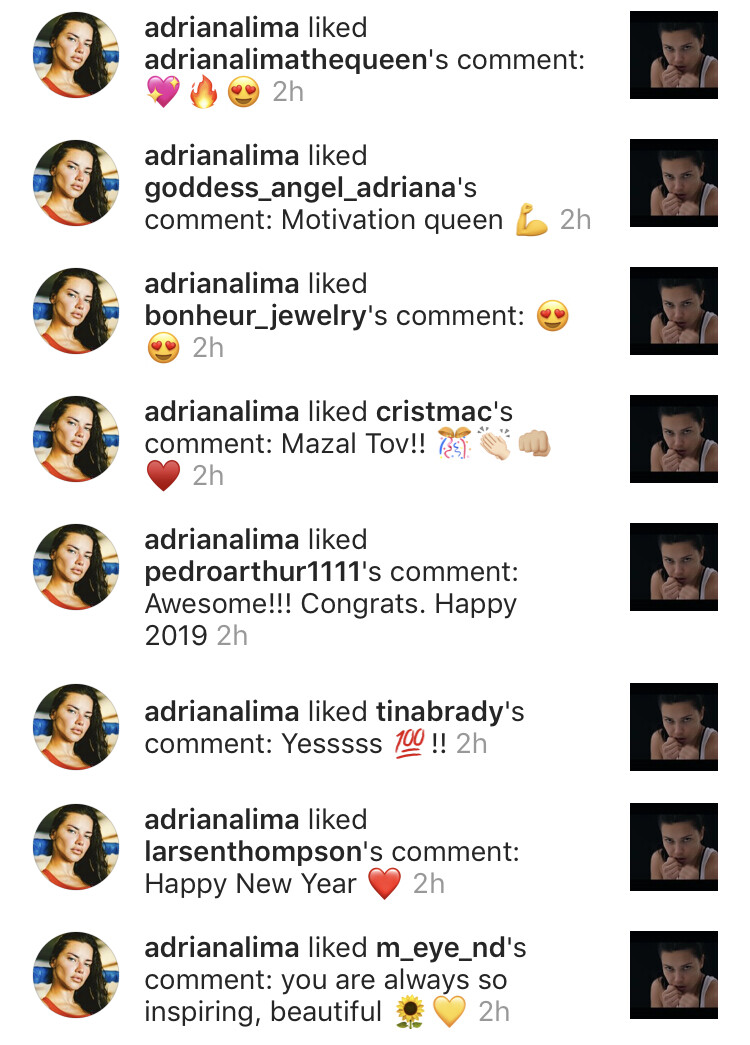Open bonheur_jewelry's profile link

pyautogui.click(x=255, y=316)
